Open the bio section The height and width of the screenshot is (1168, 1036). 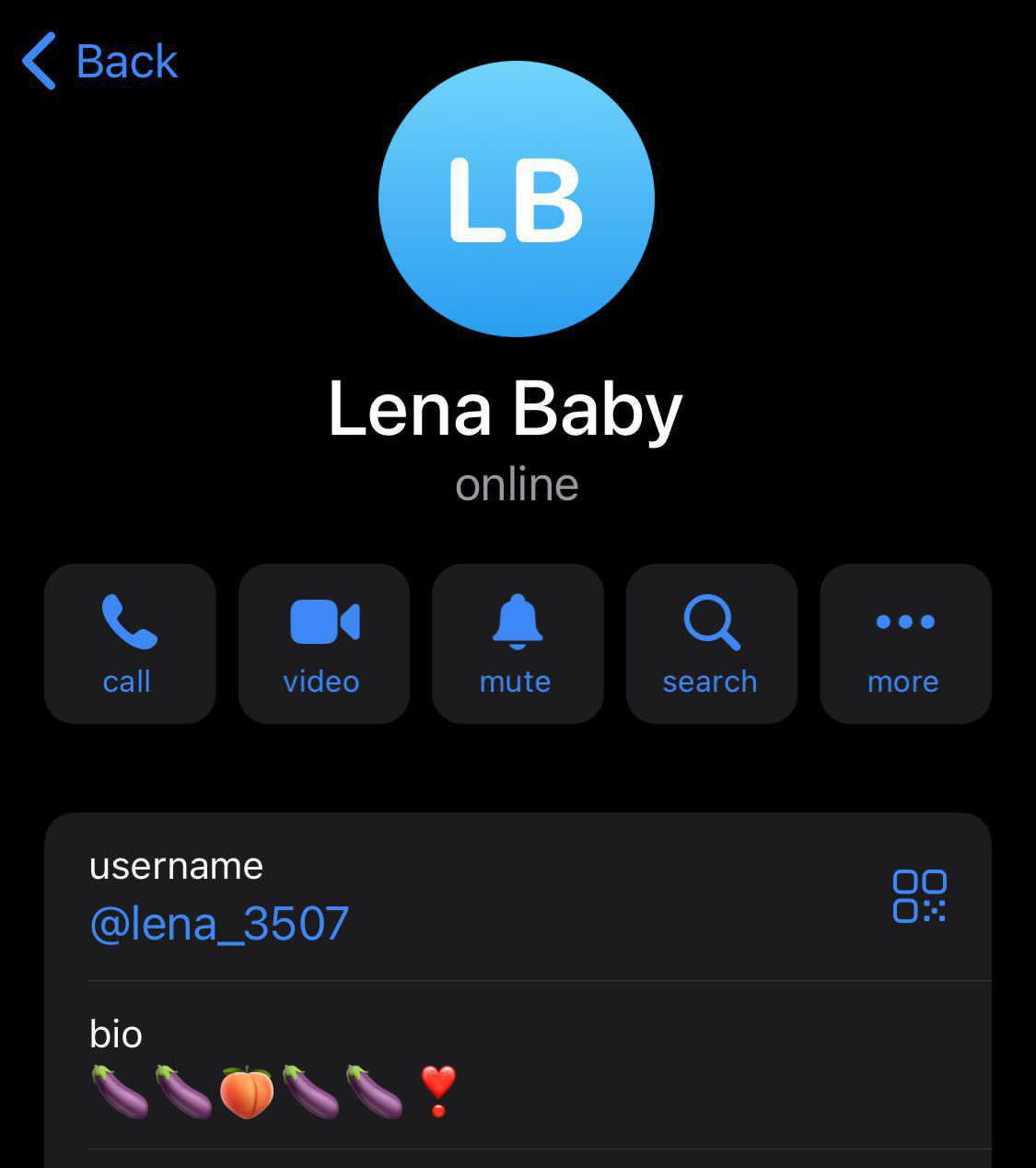click(x=115, y=1034)
